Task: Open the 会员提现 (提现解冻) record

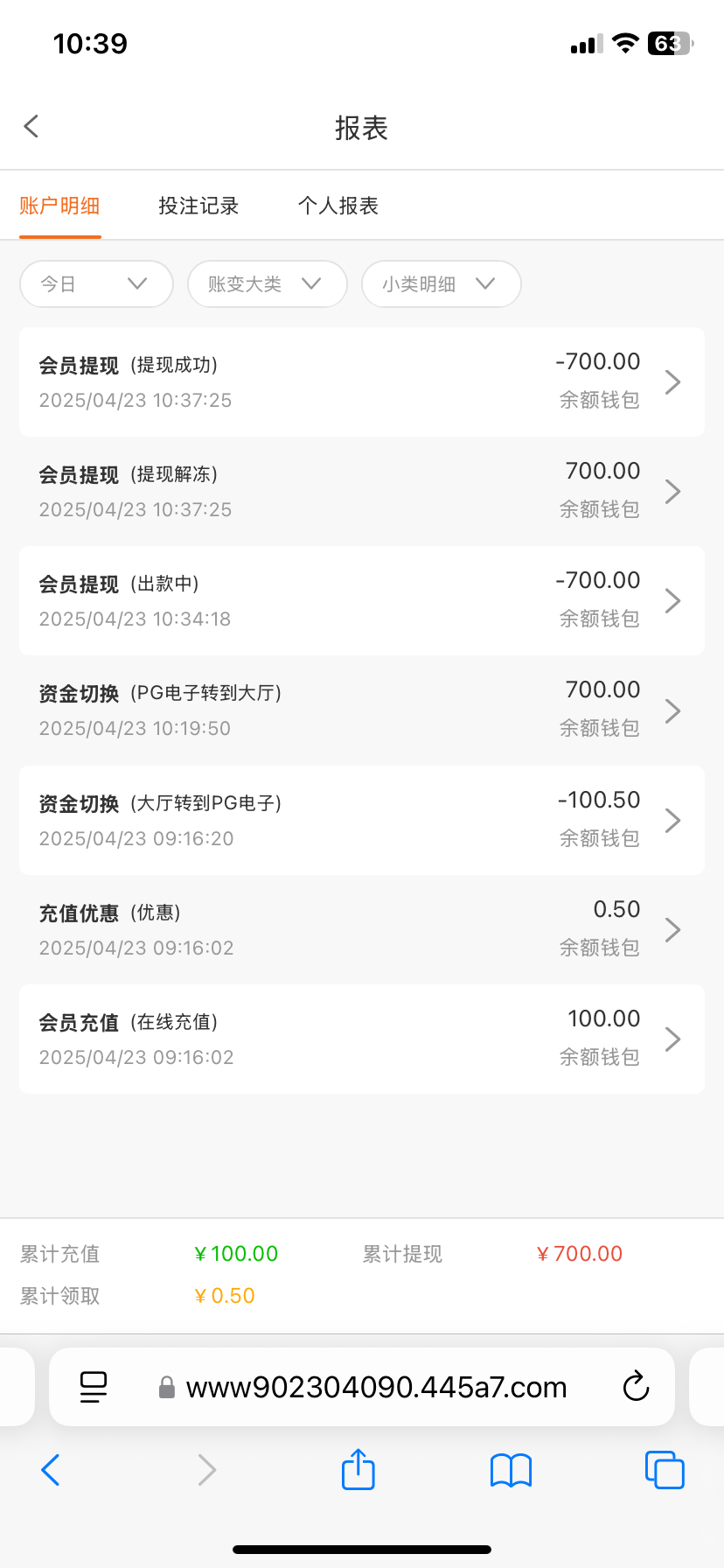Action: click(x=362, y=492)
